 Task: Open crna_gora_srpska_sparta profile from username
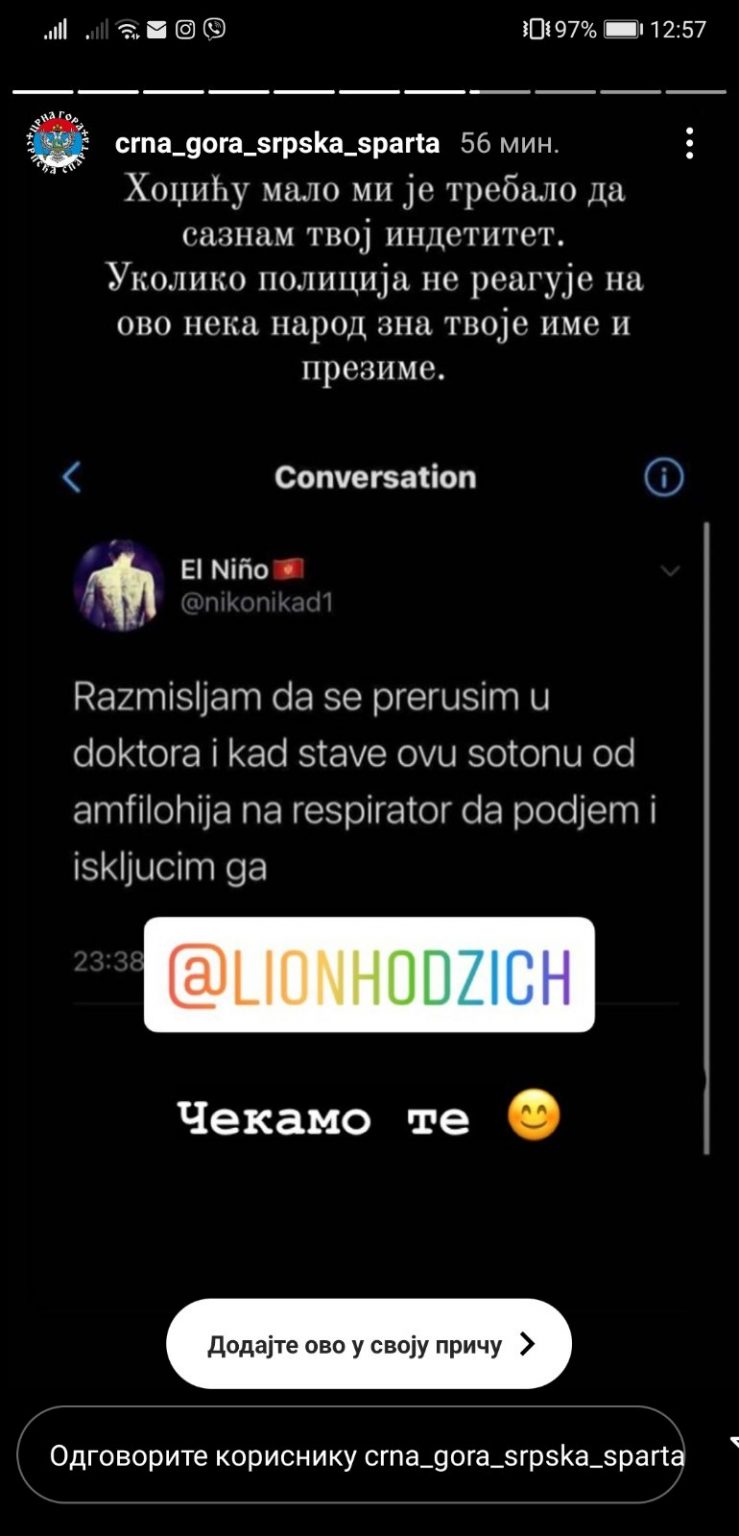(277, 144)
